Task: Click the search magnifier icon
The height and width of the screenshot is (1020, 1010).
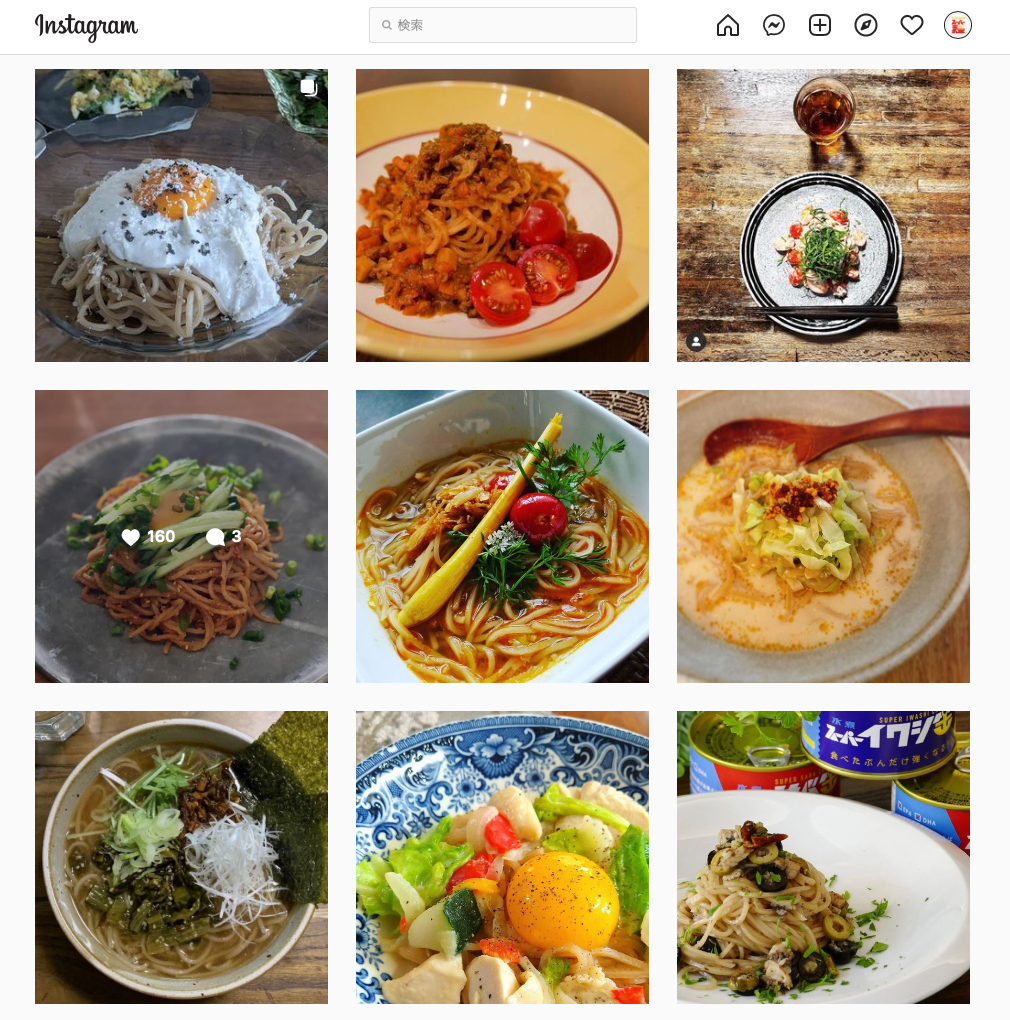Action: [x=388, y=25]
